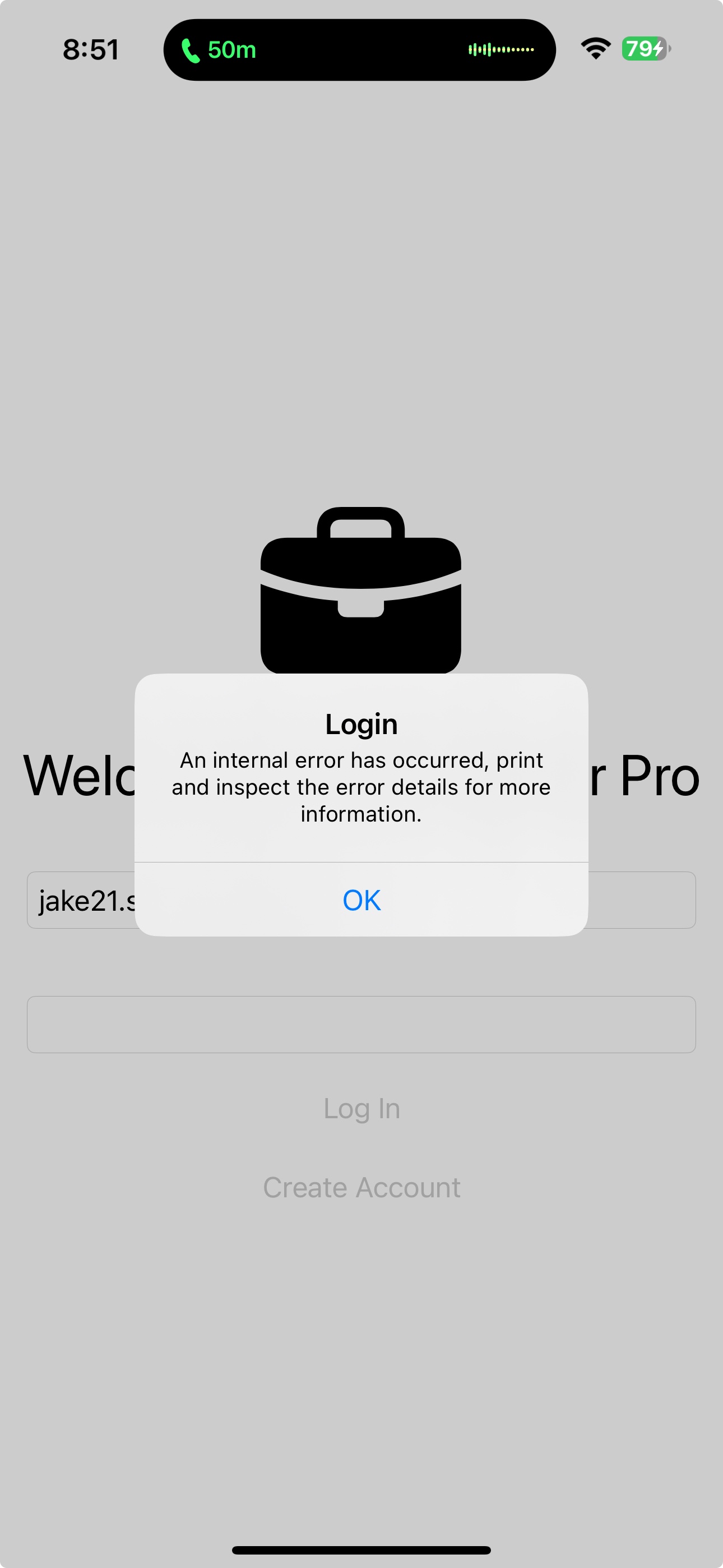
Task: Open the ongoing call indicator in Dynamic Island
Action: (x=359, y=50)
